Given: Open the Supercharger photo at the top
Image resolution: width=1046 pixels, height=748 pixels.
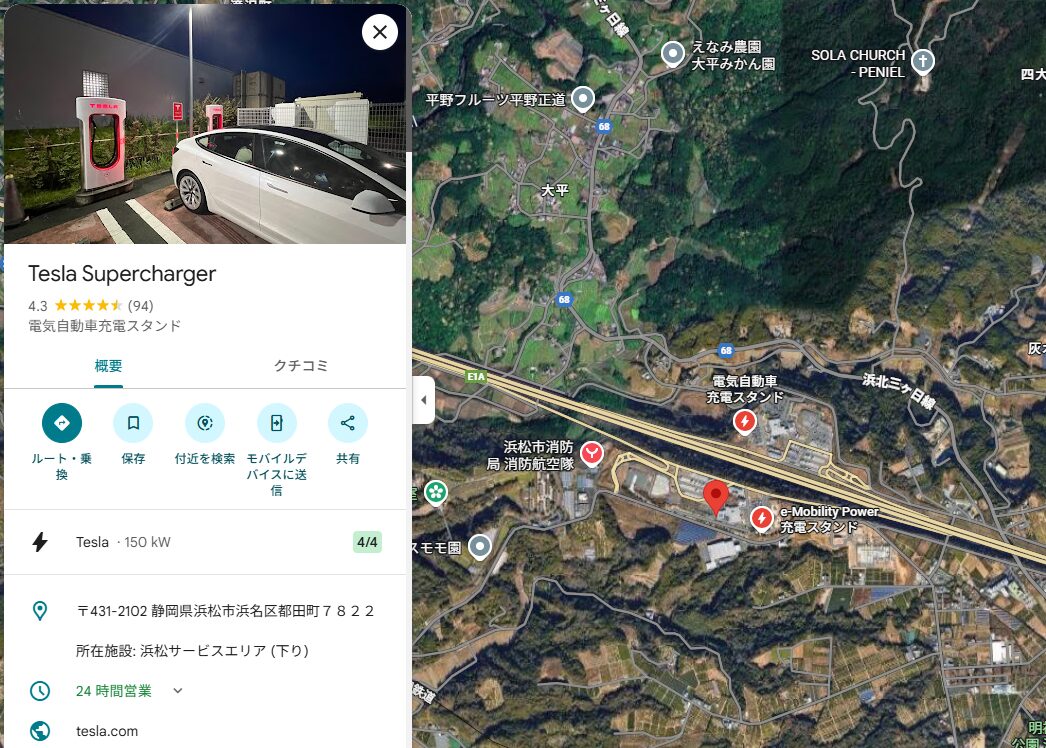Looking at the screenshot, I should (205, 125).
